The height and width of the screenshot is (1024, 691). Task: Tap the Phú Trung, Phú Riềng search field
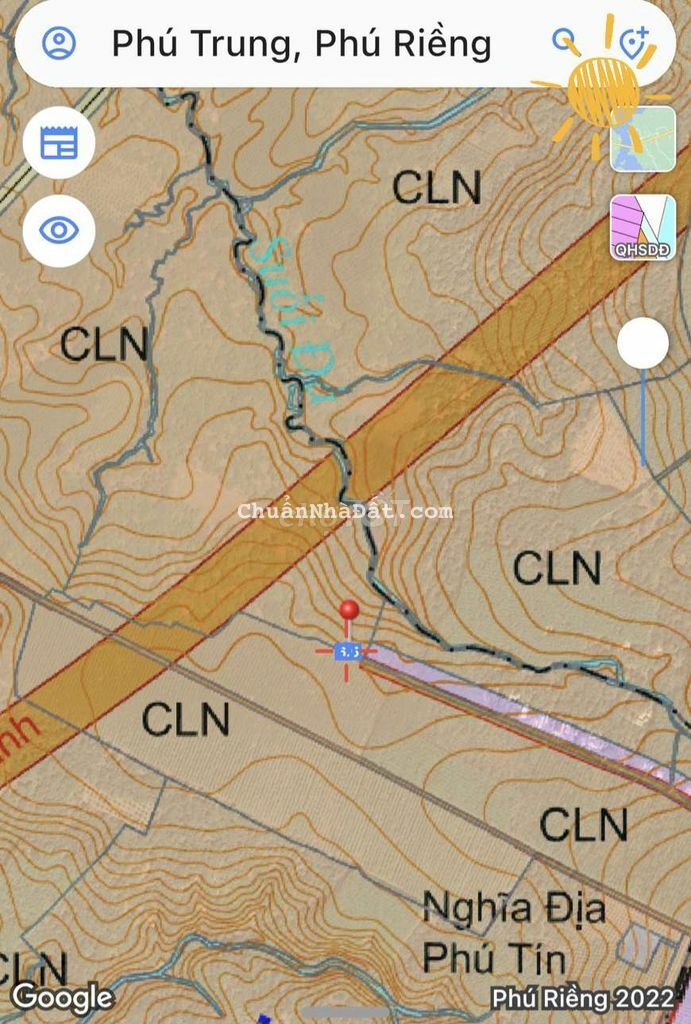click(300, 44)
